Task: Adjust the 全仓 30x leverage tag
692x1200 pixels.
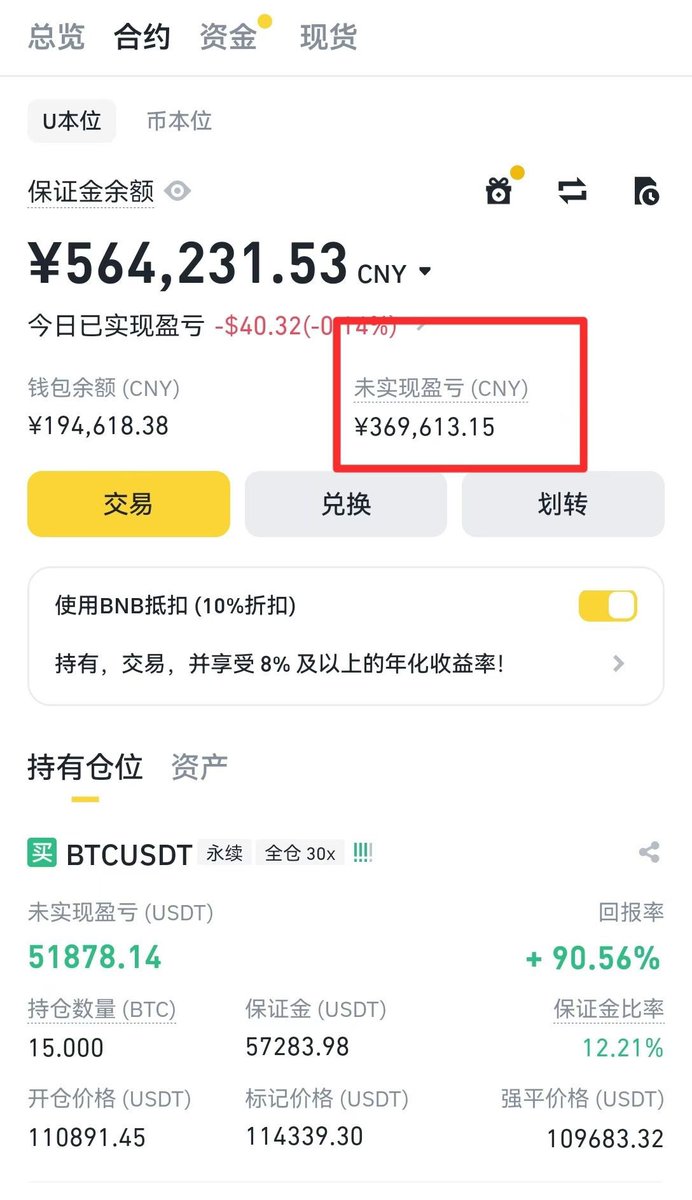Action: pyautogui.click(x=299, y=853)
